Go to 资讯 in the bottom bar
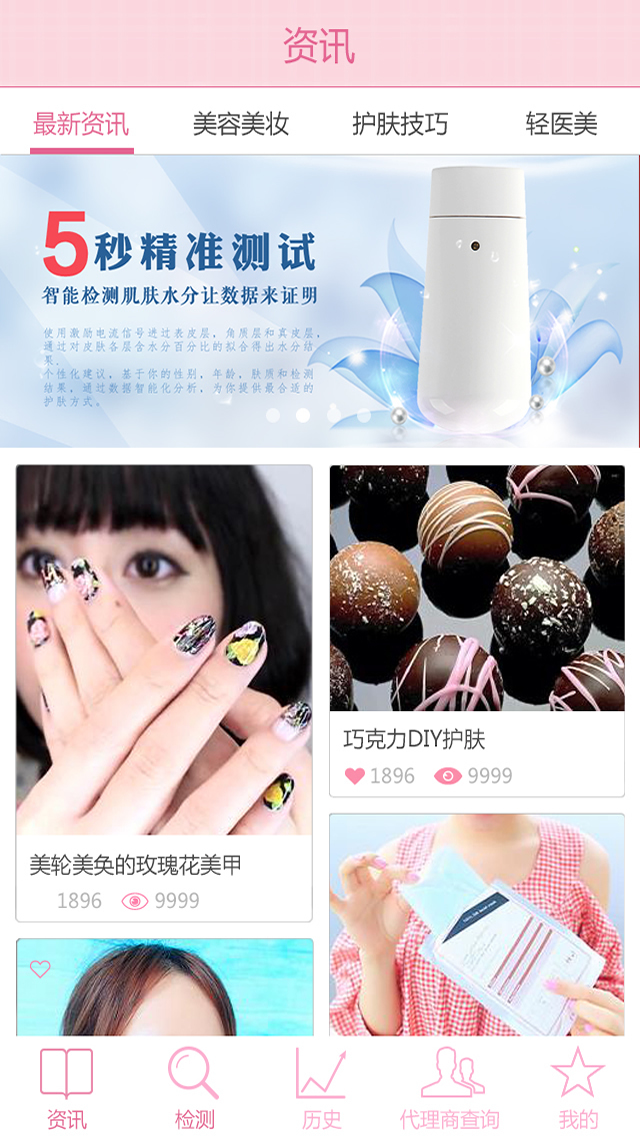This screenshot has width=640, height=1136. (66, 1088)
